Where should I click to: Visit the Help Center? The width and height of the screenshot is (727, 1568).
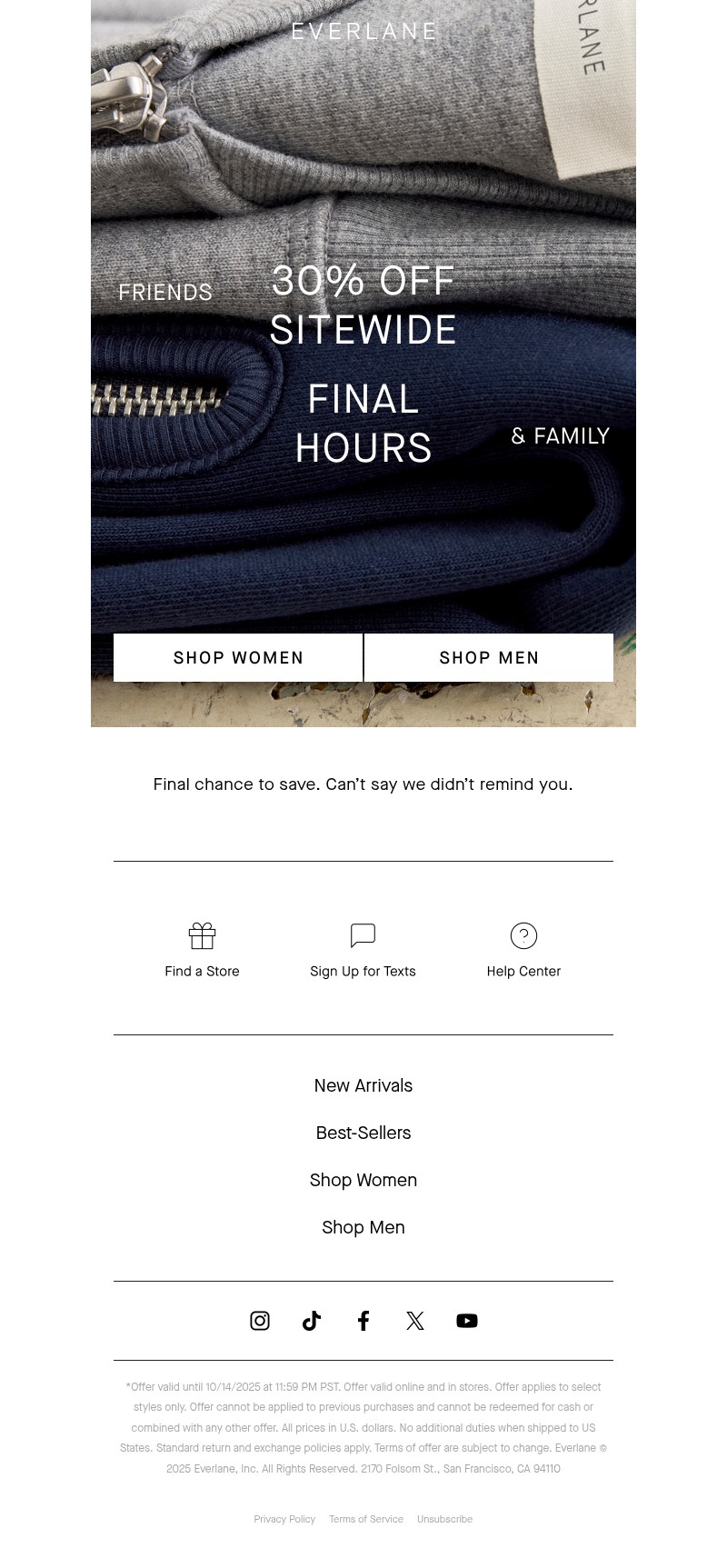point(523,951)
